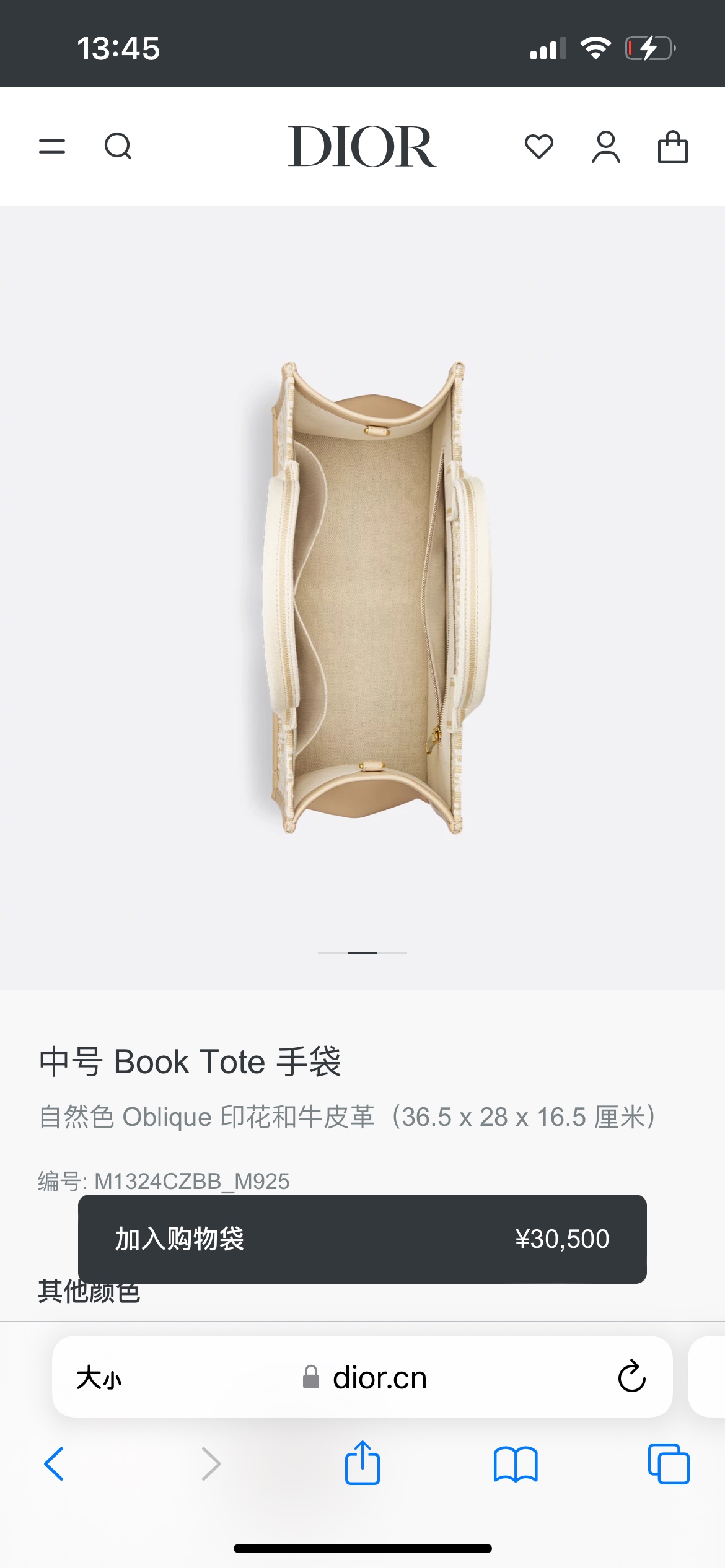Tap the Dior logo to go to the homepage
The height and width of the screenshot is (1568, 725).
362,147
